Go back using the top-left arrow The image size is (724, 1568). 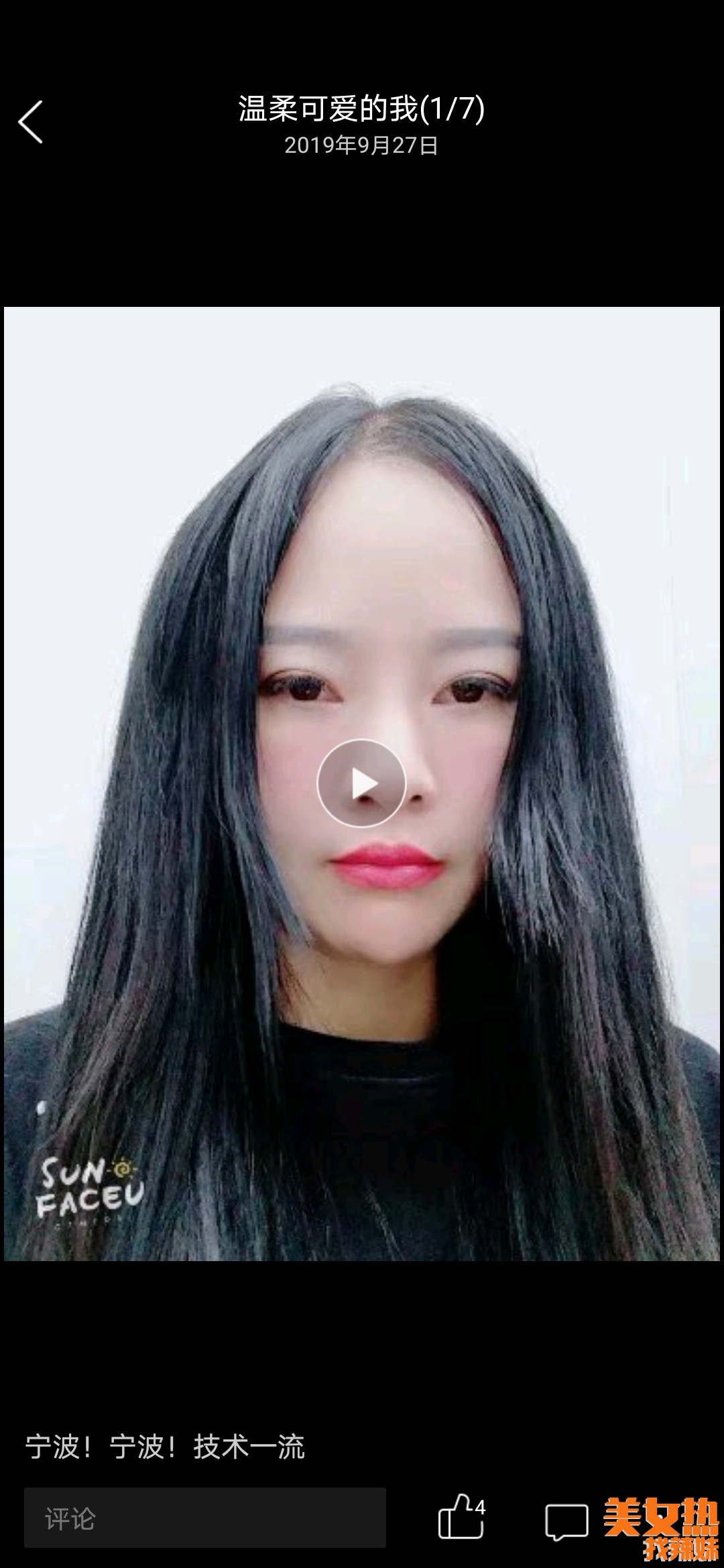31,122
